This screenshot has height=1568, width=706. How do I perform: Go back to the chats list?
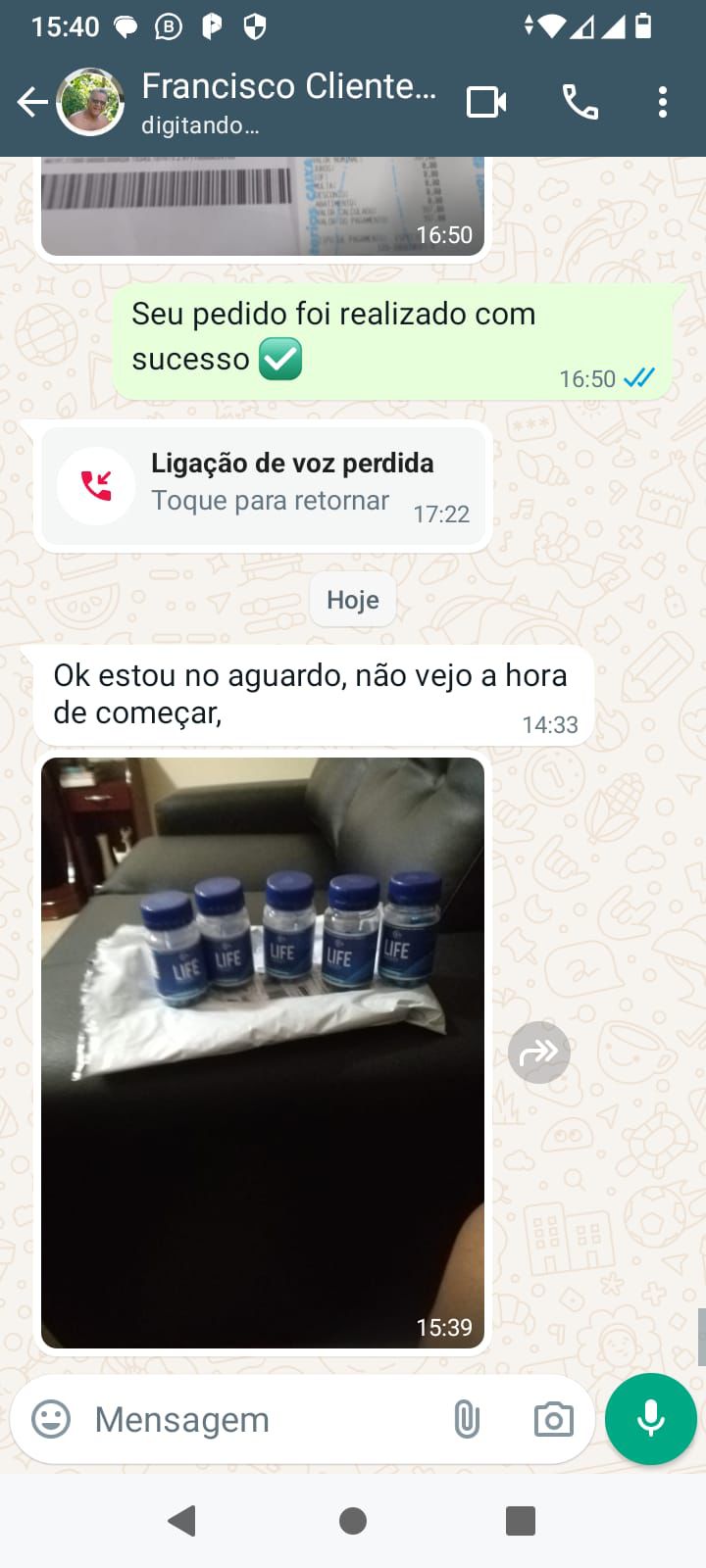pos(32,101)
